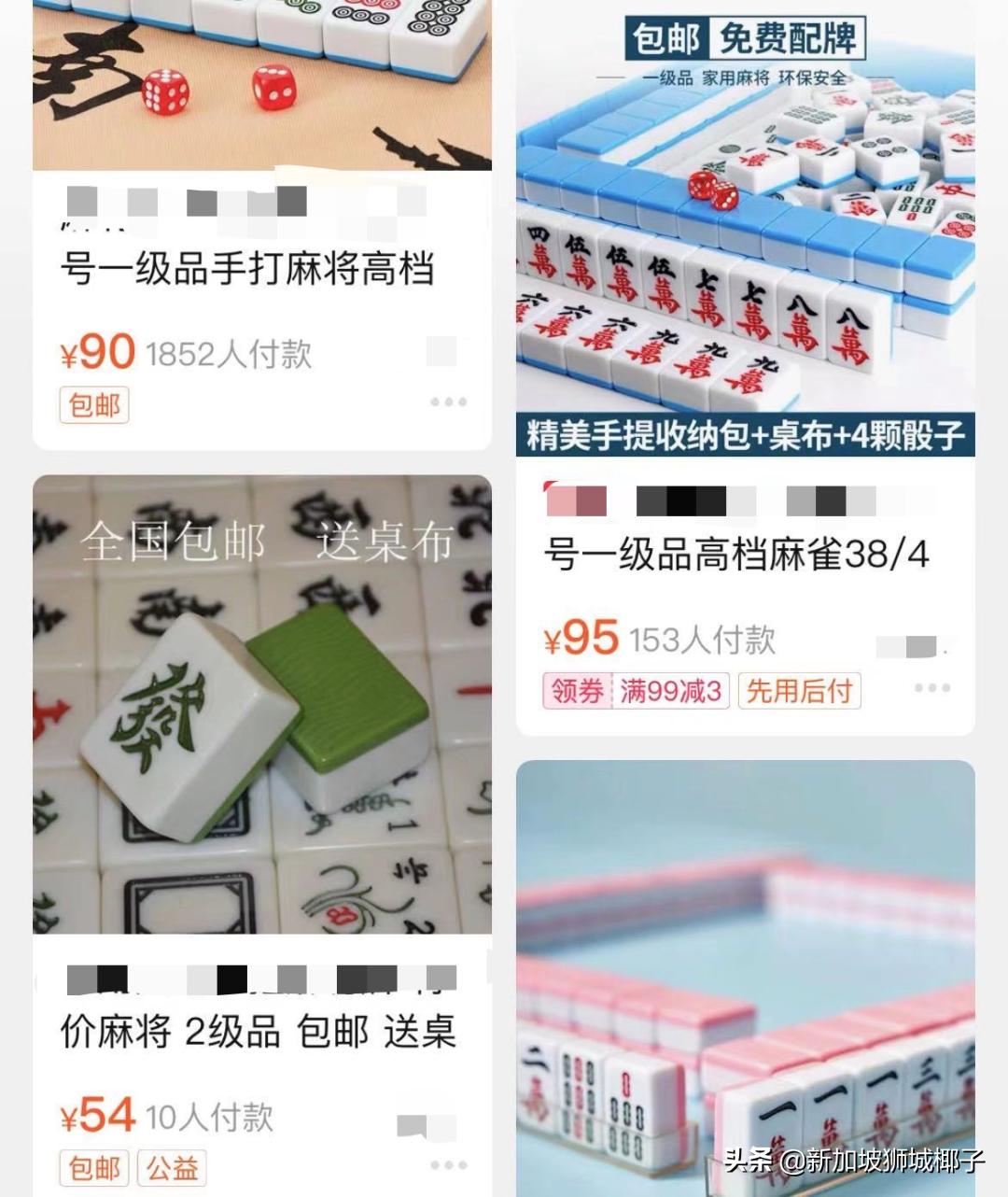Tap the 包邮 tag under the ¥54 listing
Screen dimensions: 1008x1197
click(94, 1168)
